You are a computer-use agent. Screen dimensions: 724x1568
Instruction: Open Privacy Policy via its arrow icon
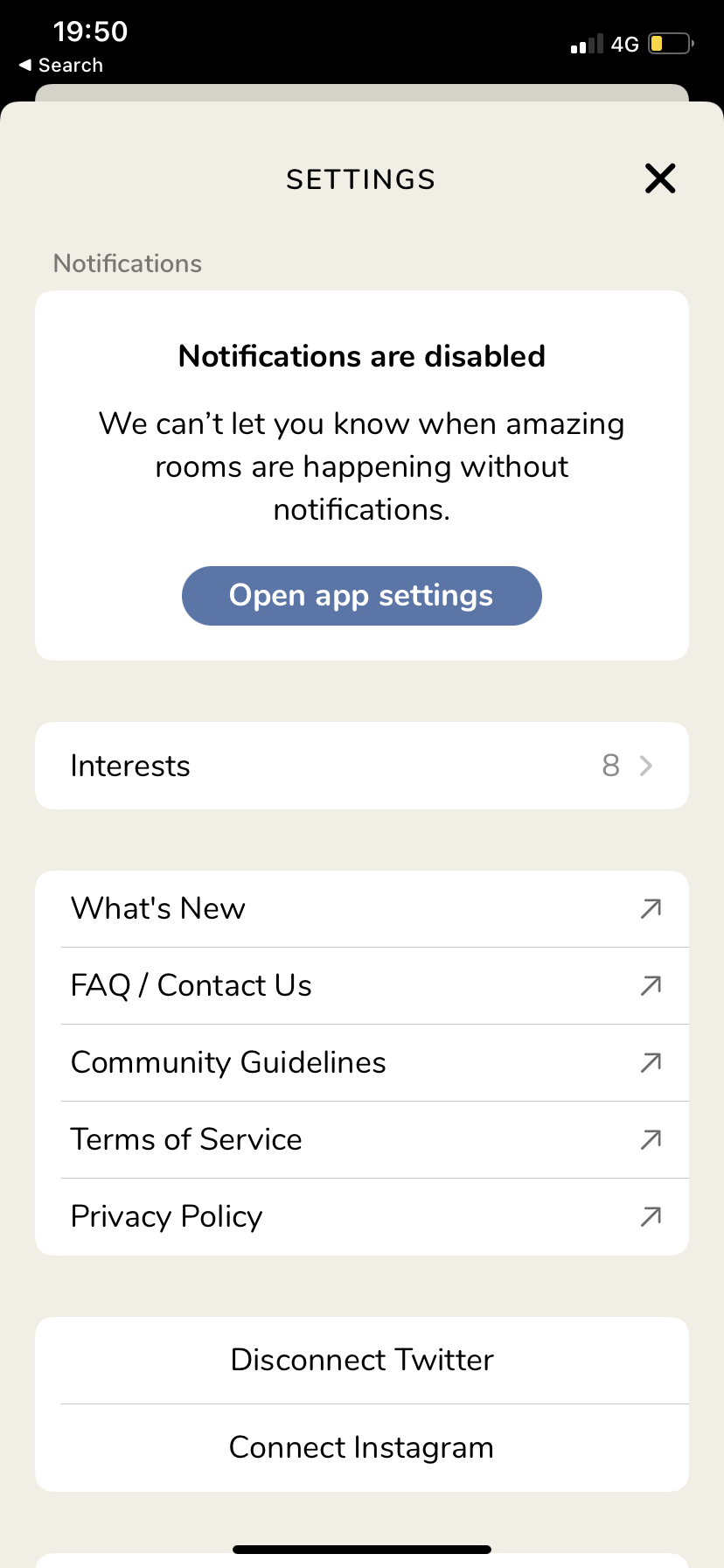point(649,1216)
